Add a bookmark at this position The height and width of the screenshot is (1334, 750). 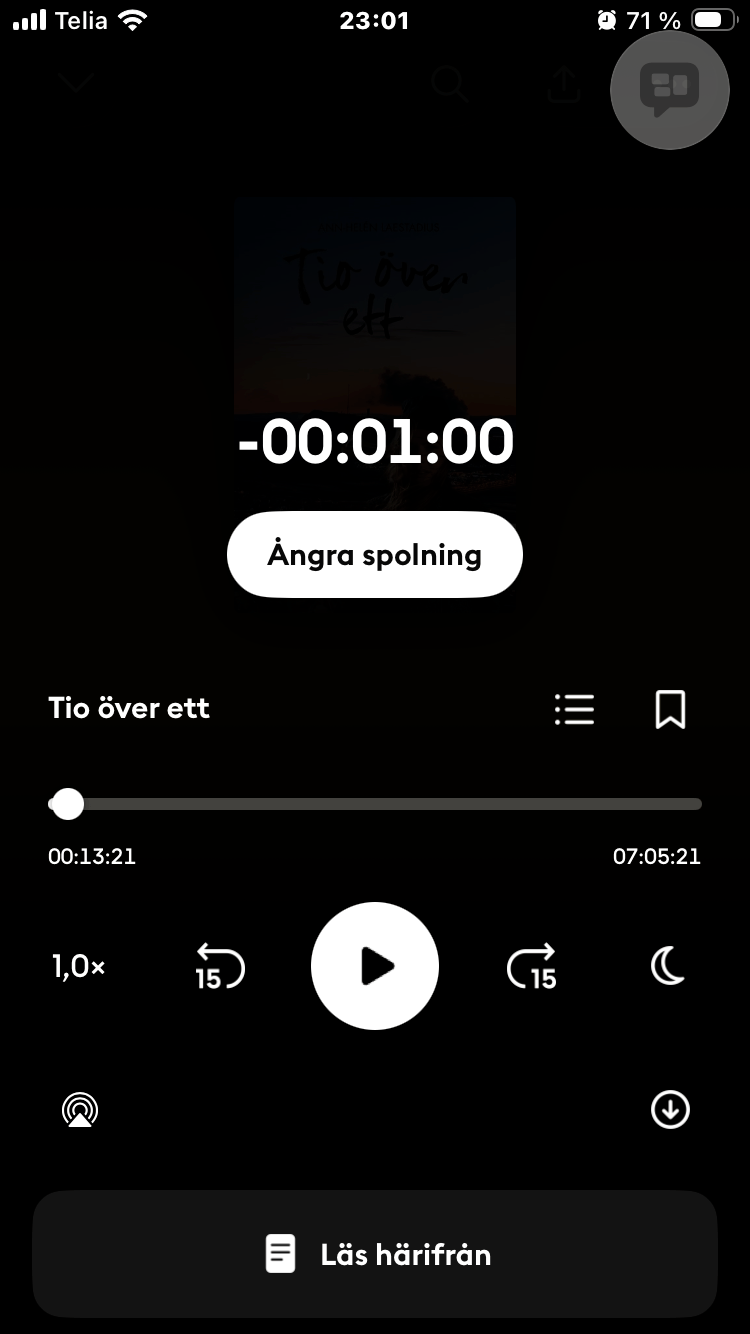point(670,709)
